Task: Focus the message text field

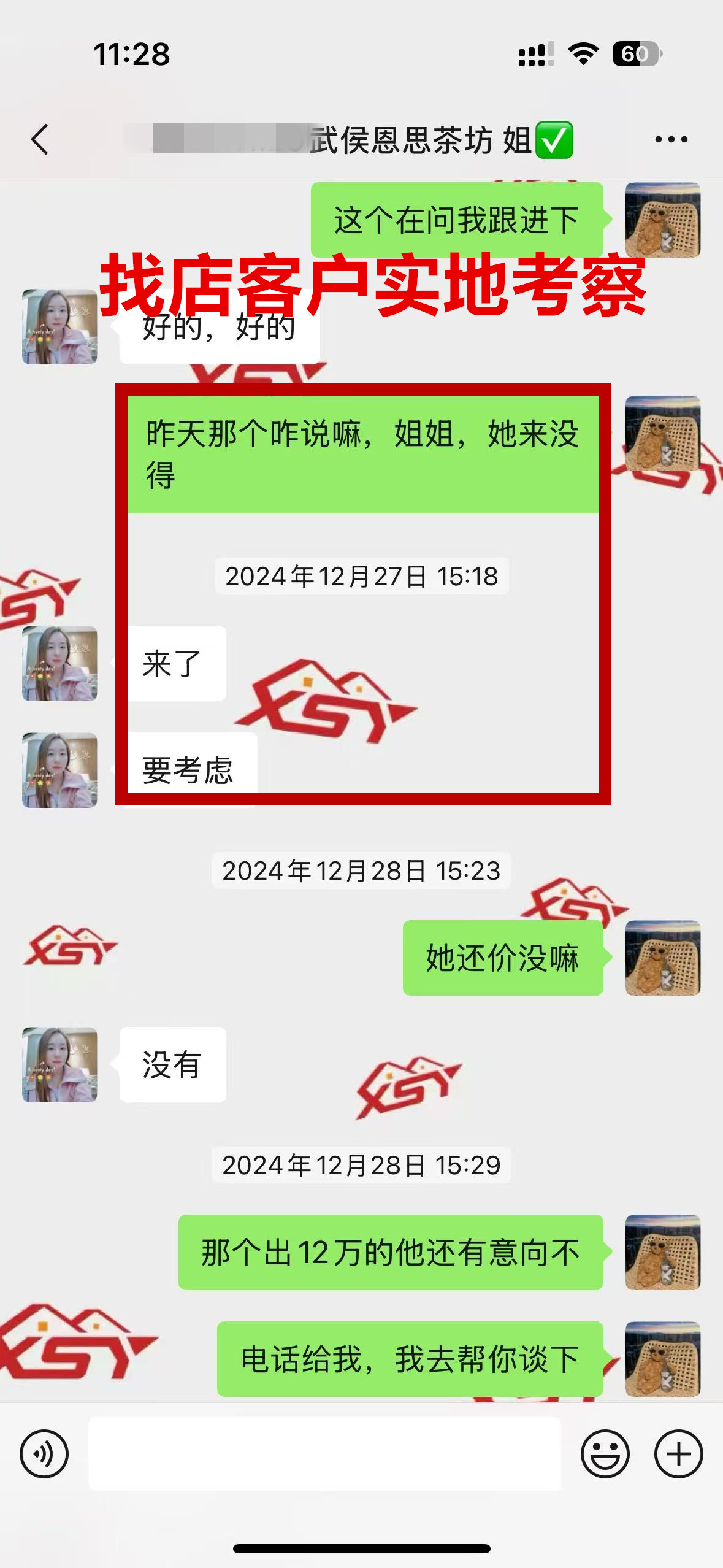Action: (324, 1454)
